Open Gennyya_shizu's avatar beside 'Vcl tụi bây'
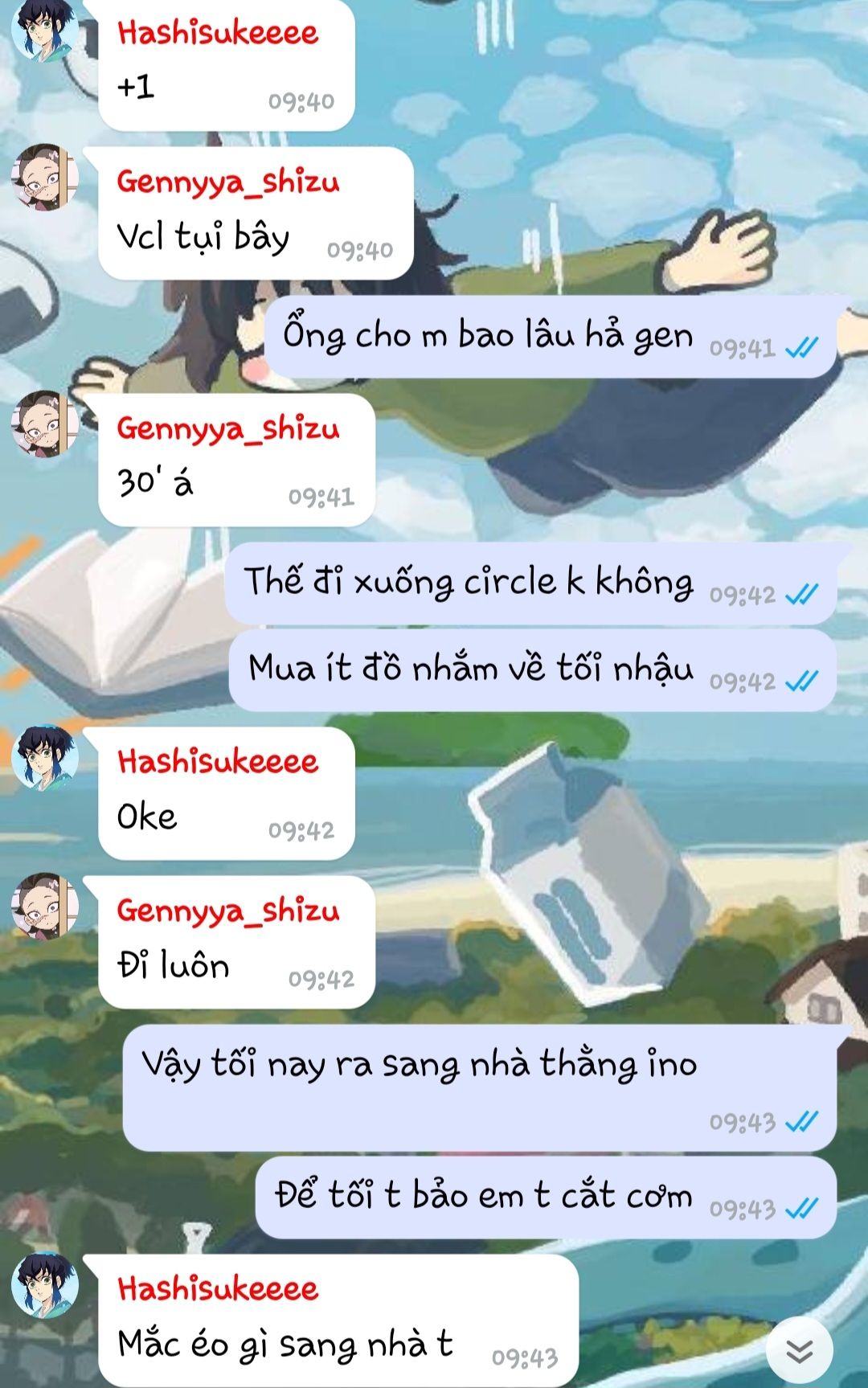Viewport: 868px width, 1388px height. (45, 178)
